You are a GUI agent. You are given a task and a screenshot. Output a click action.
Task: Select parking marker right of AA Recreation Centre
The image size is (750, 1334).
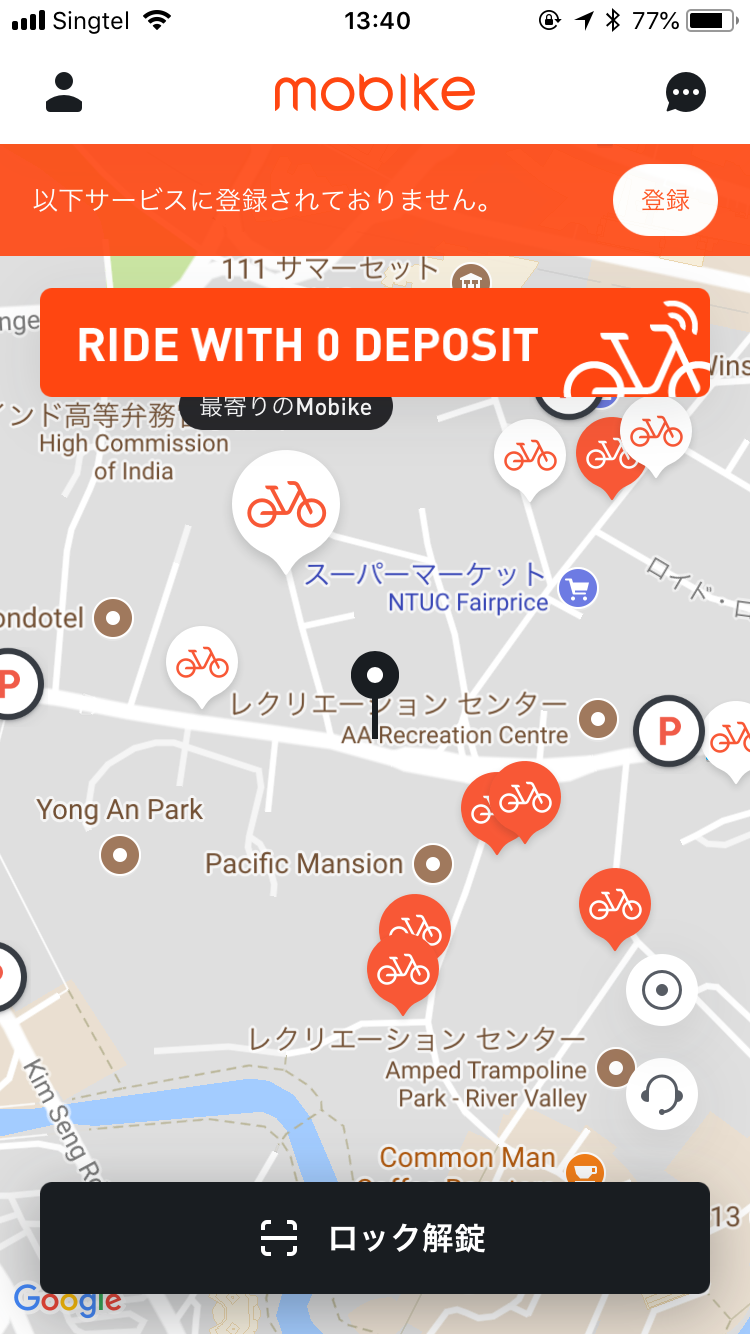669,731
